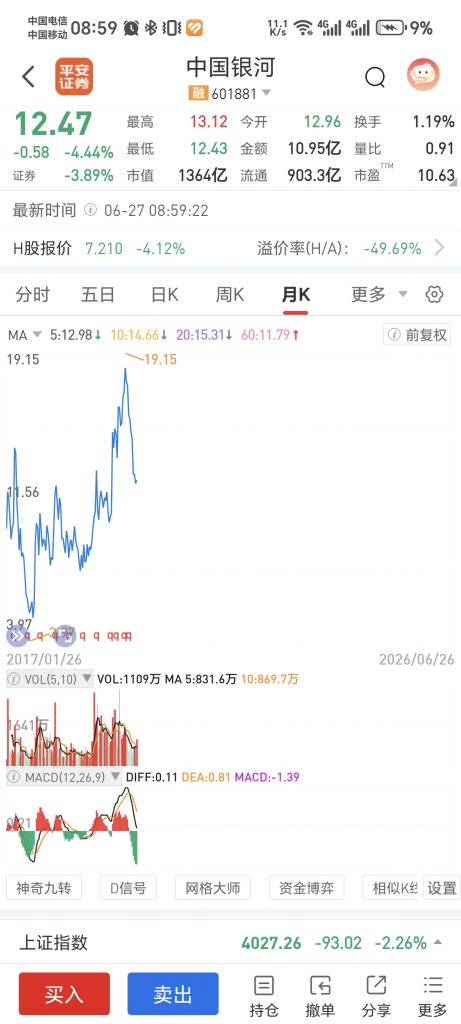Open stock search magnifier icon
This screenshot has width=461, height=1024.
click(x=375, y=77)
